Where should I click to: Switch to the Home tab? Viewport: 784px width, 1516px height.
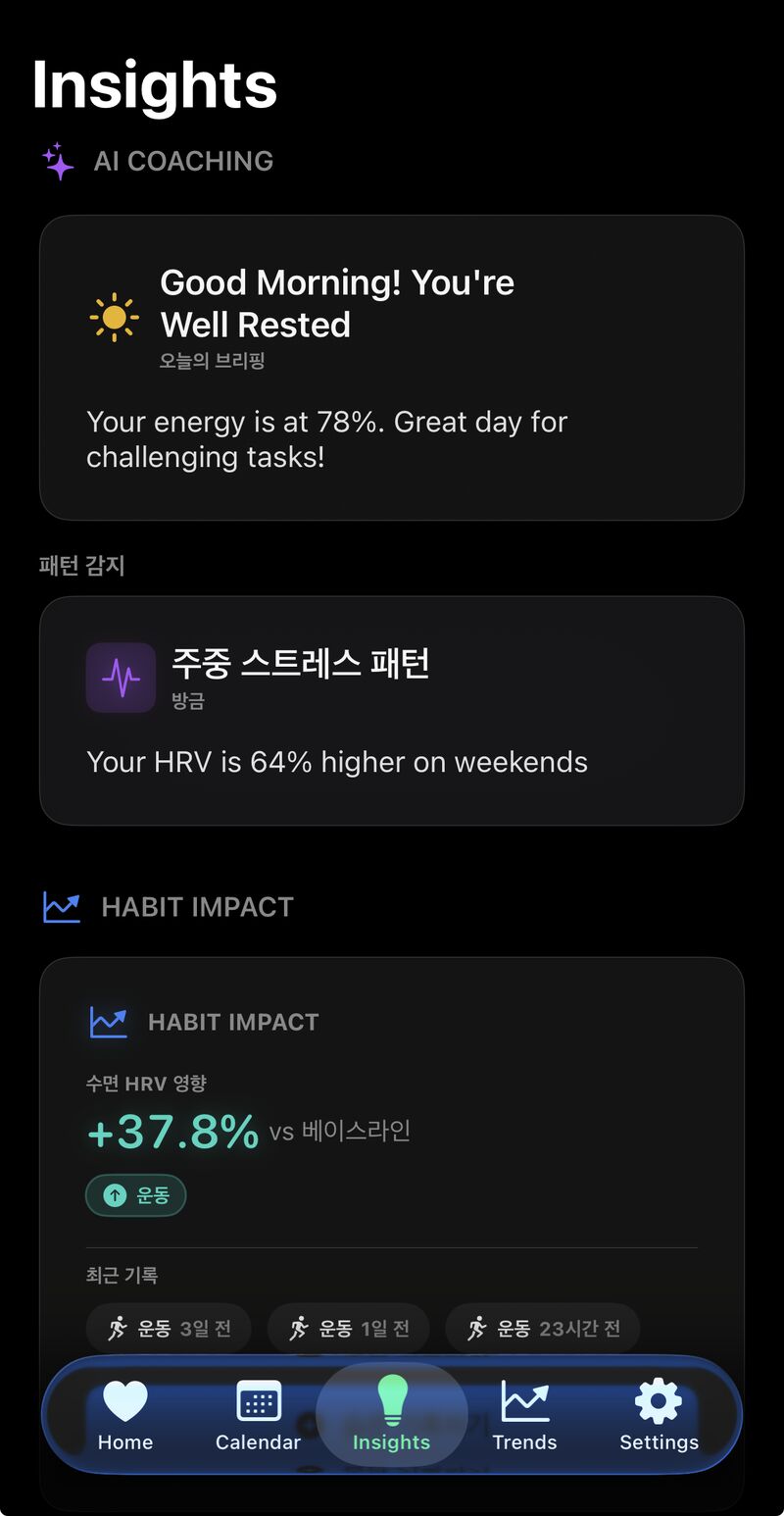[x=125, y=1415]
